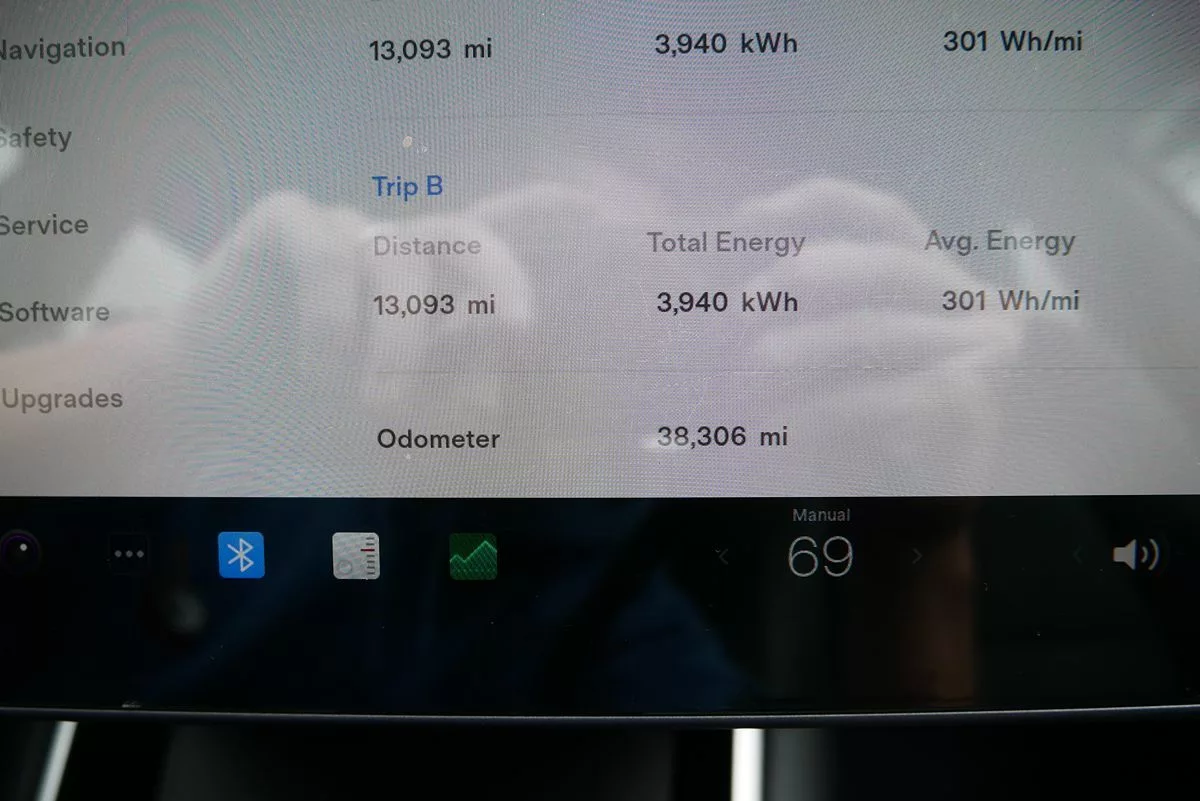Launch the Energy graph app
The height and width of the screenshot is (801, 1200).
coord(473,556)
